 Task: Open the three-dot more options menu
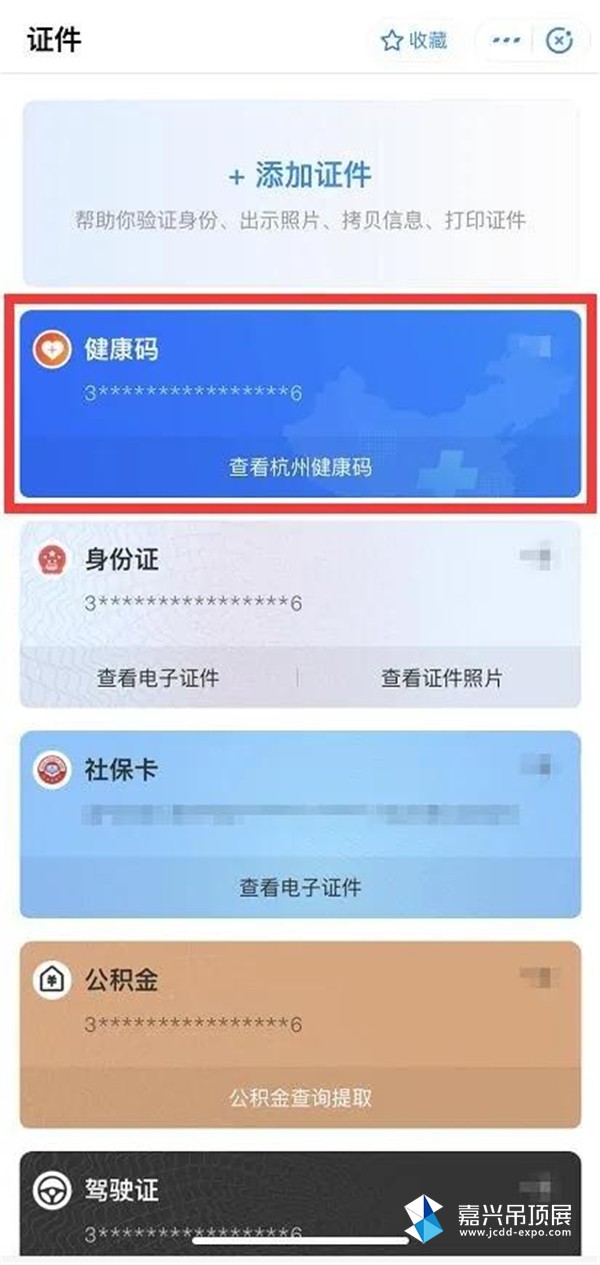click(x=506, y=40)
